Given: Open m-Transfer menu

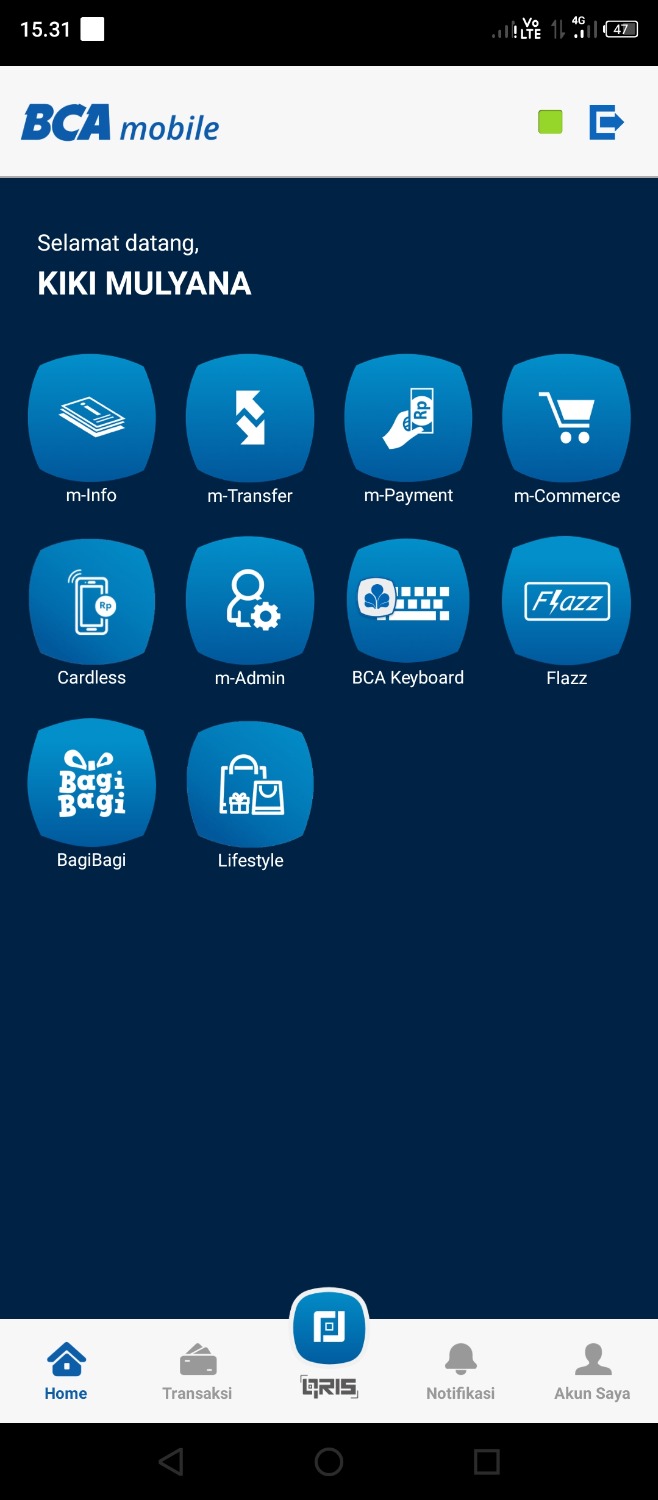Looking at the screenshot, I should (x=250, y=418).
